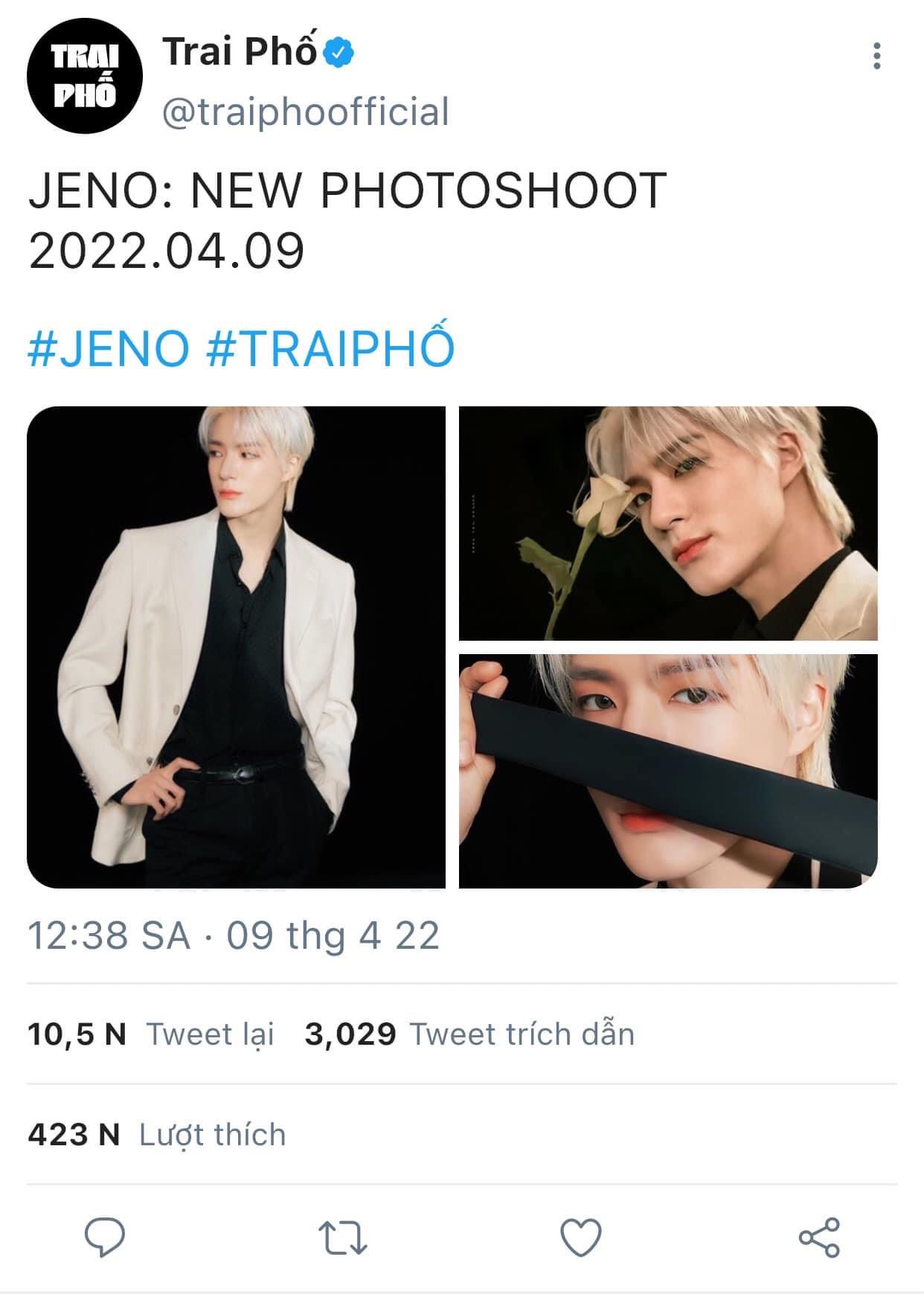924x1306 pixels.
Task: Open the photo with the white blazer
Action: click(236, 647)
